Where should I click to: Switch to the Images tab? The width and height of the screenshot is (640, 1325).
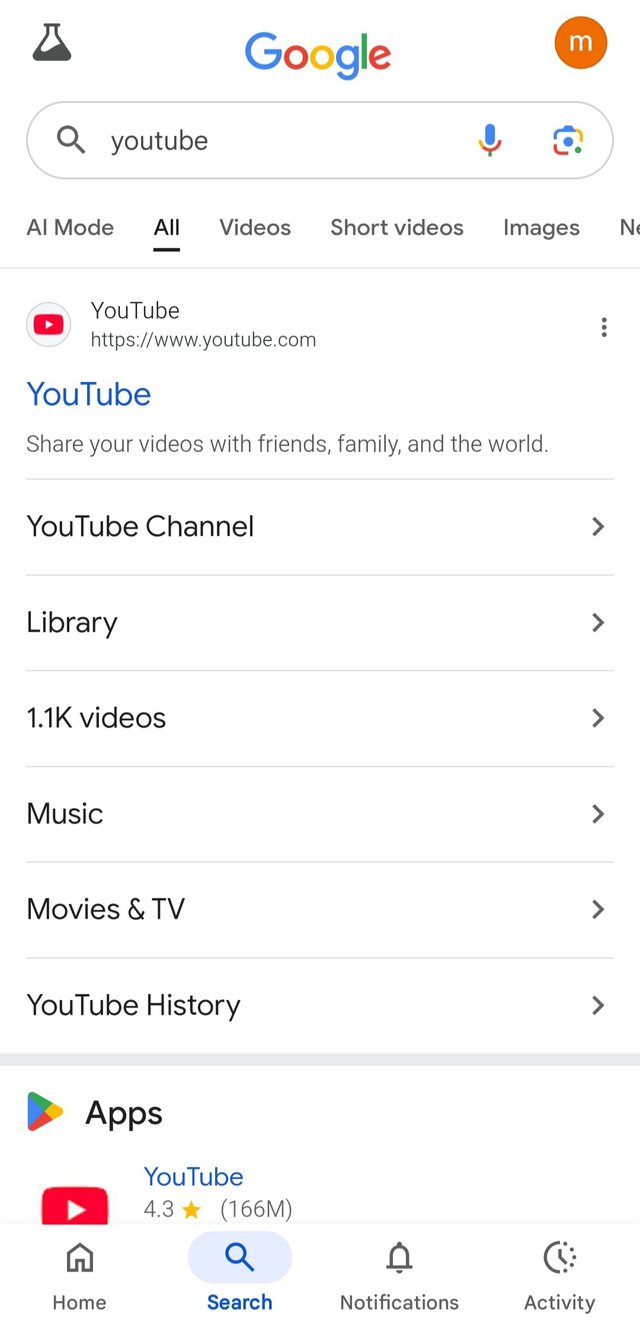tap(541, 228)
